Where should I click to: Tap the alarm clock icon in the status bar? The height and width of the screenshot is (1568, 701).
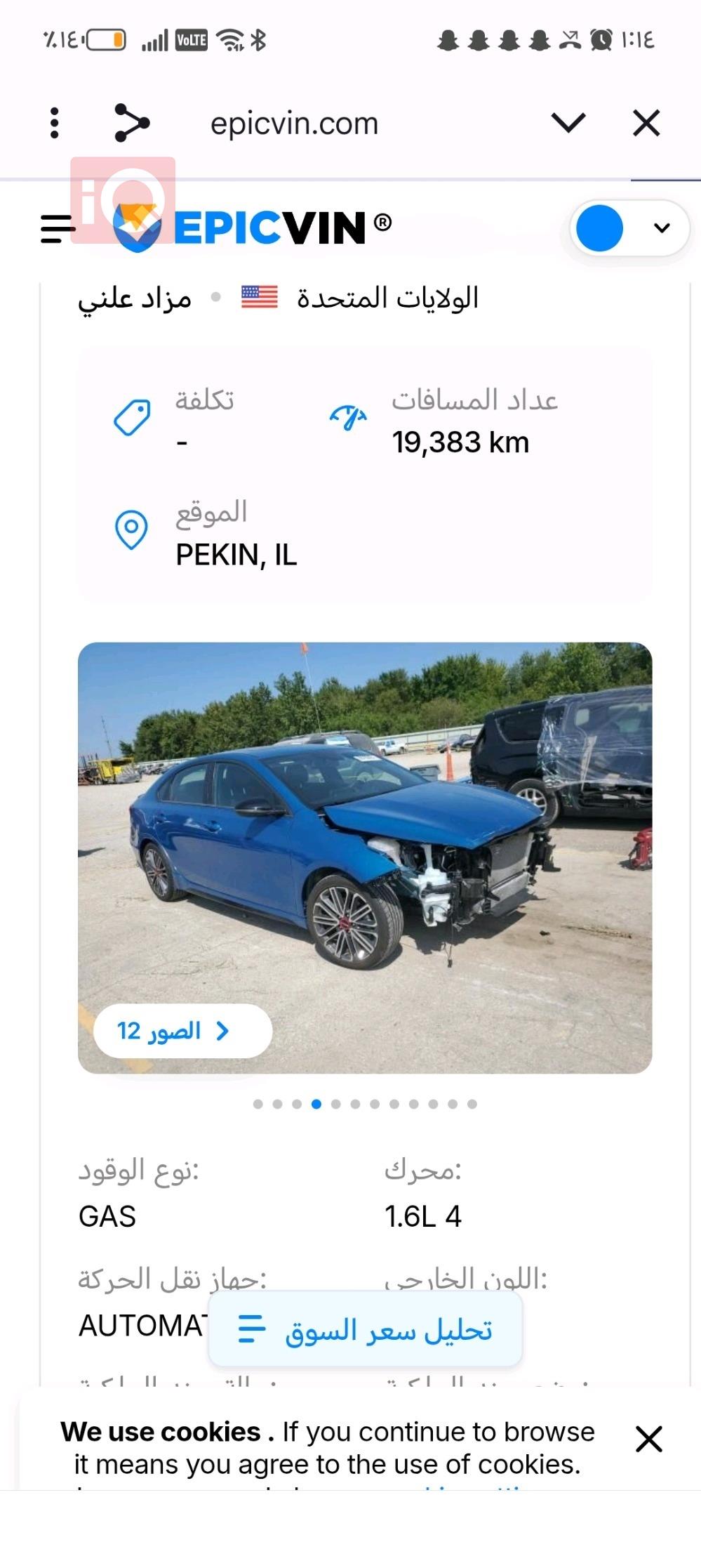[x=601, y=40]
